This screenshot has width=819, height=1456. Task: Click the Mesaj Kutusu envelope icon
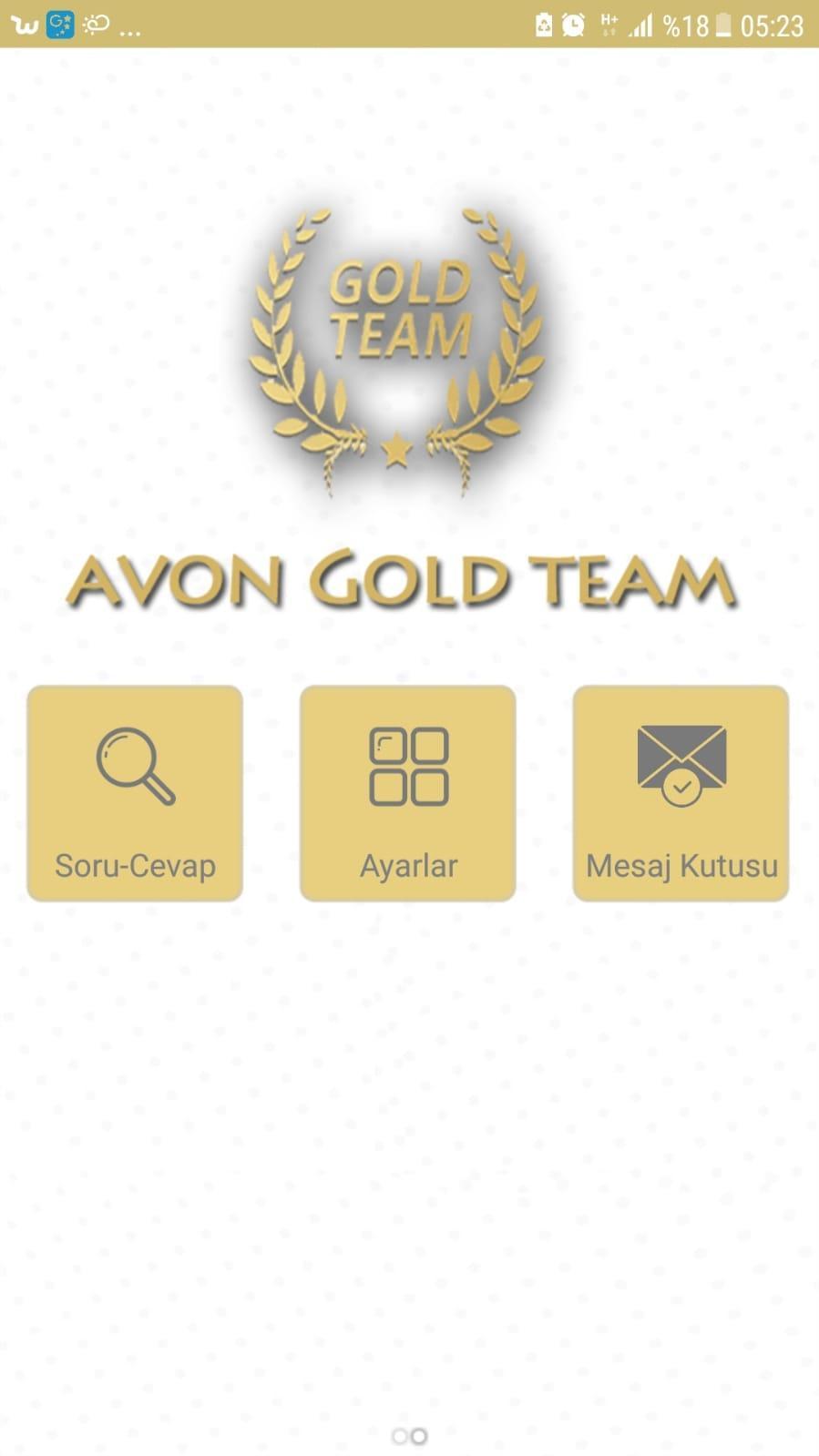(681, 762)
